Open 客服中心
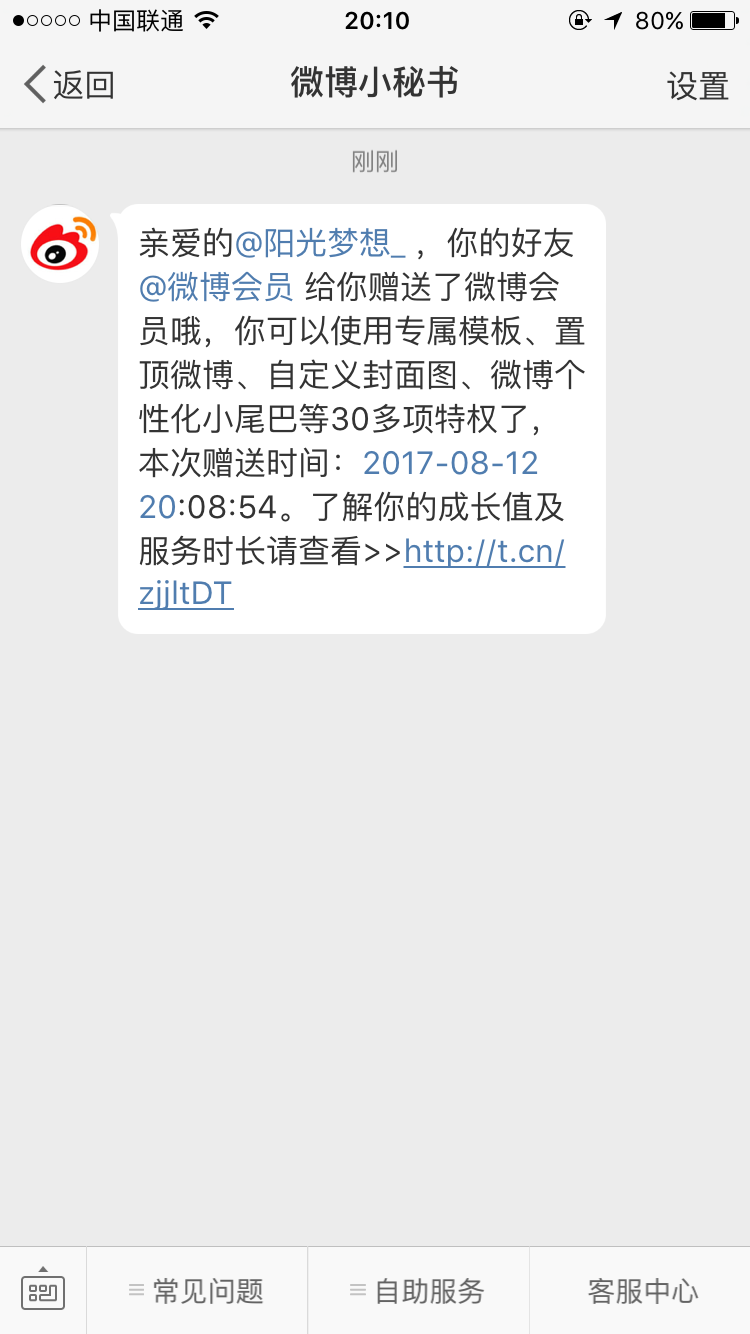 tap(640, 1291)
